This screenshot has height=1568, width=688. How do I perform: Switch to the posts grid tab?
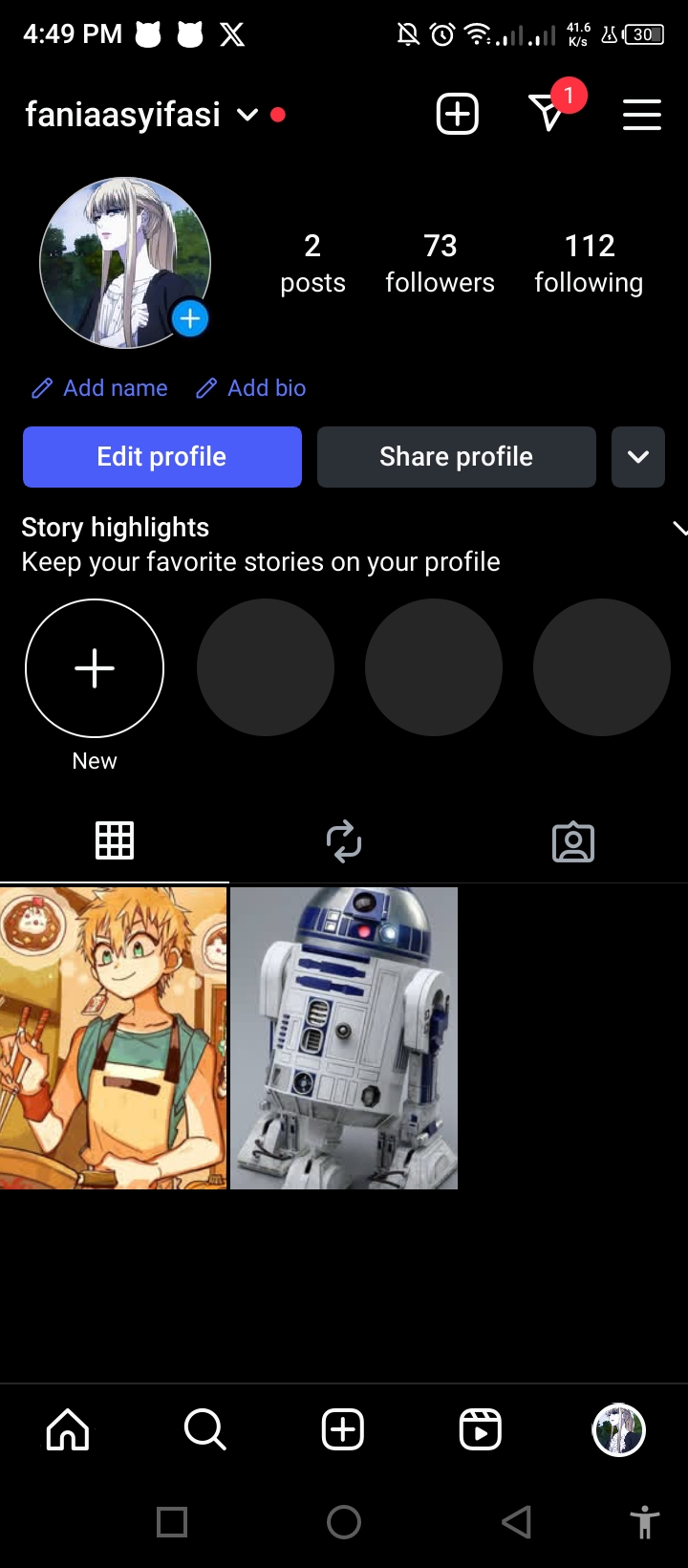pyautogui.click(x=115, y=841)
